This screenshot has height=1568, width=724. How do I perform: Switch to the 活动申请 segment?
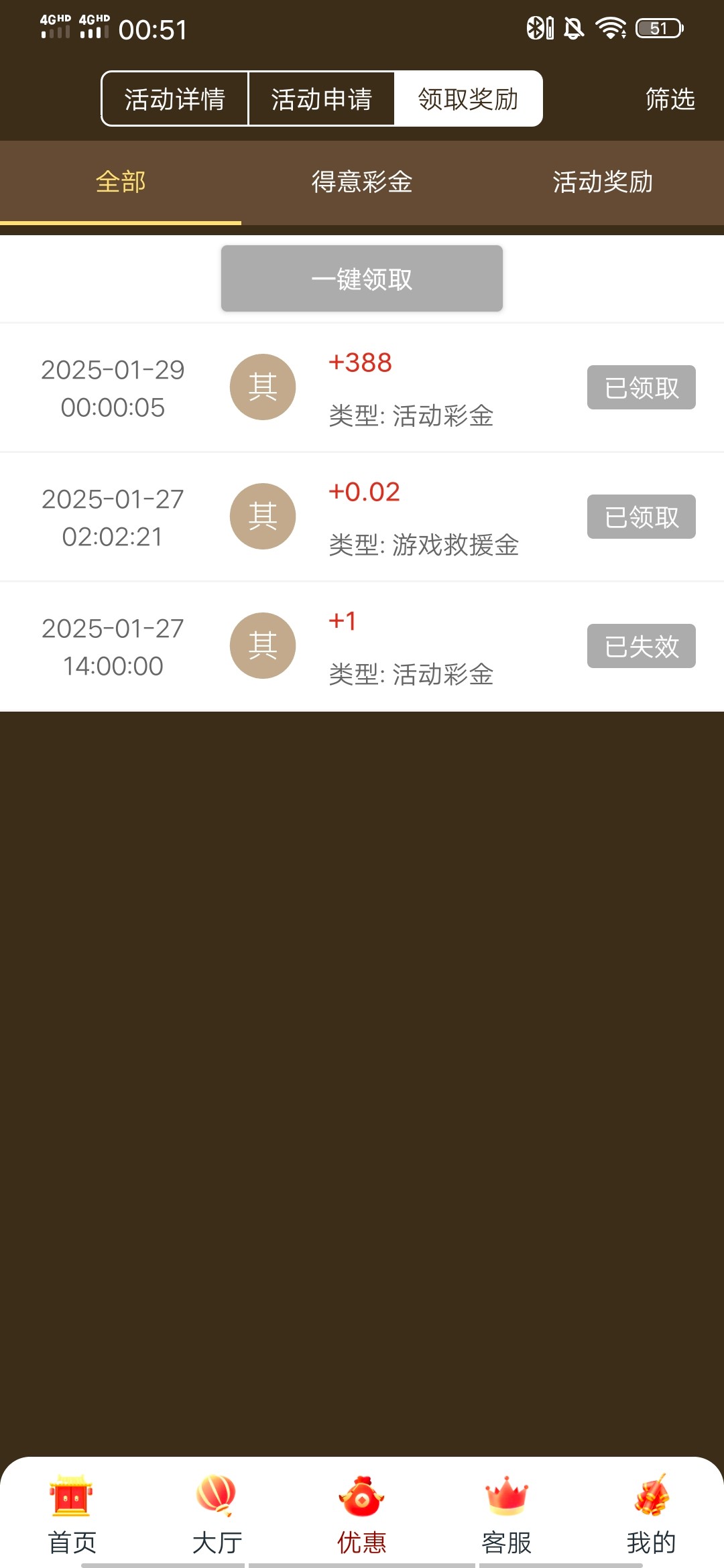(x=321, y=99)
